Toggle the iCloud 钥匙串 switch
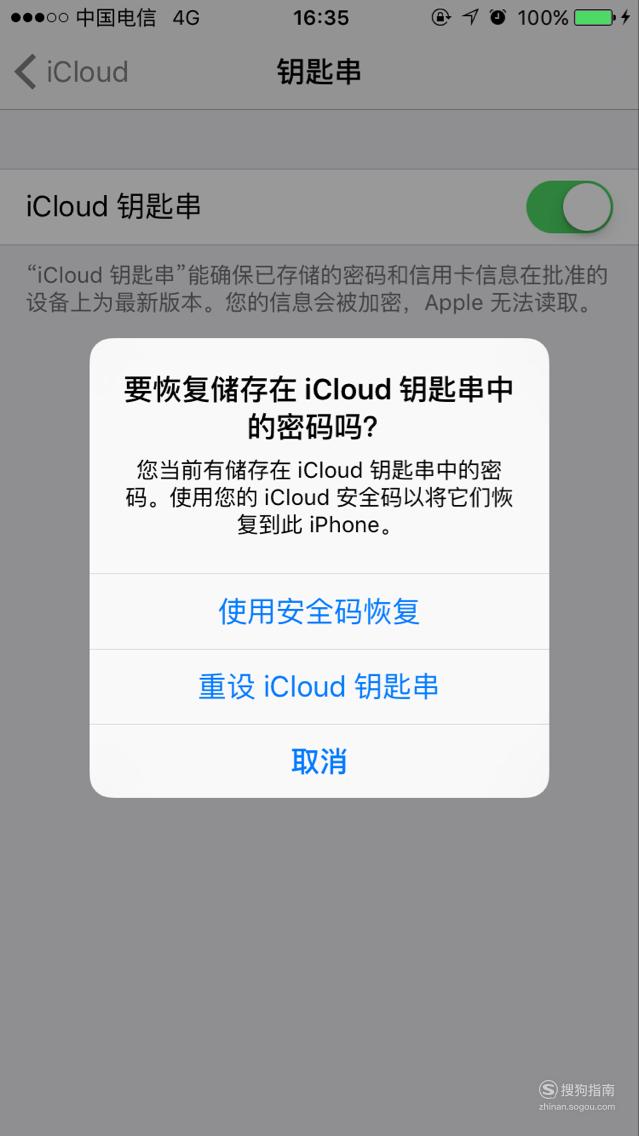 (x=569, y=207)
